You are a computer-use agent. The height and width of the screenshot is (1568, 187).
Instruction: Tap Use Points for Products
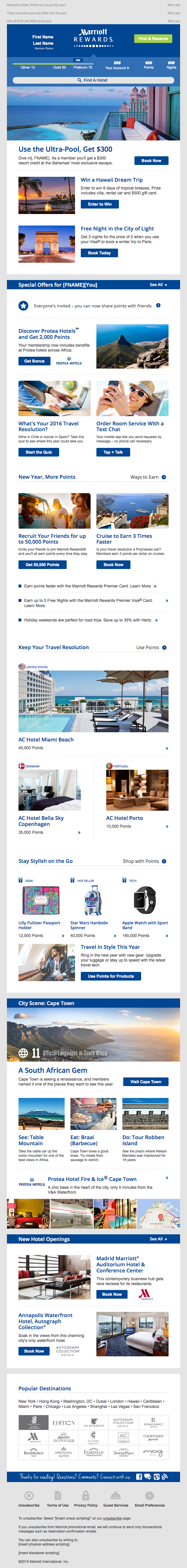pyautogui.click(x=111, y=976)
